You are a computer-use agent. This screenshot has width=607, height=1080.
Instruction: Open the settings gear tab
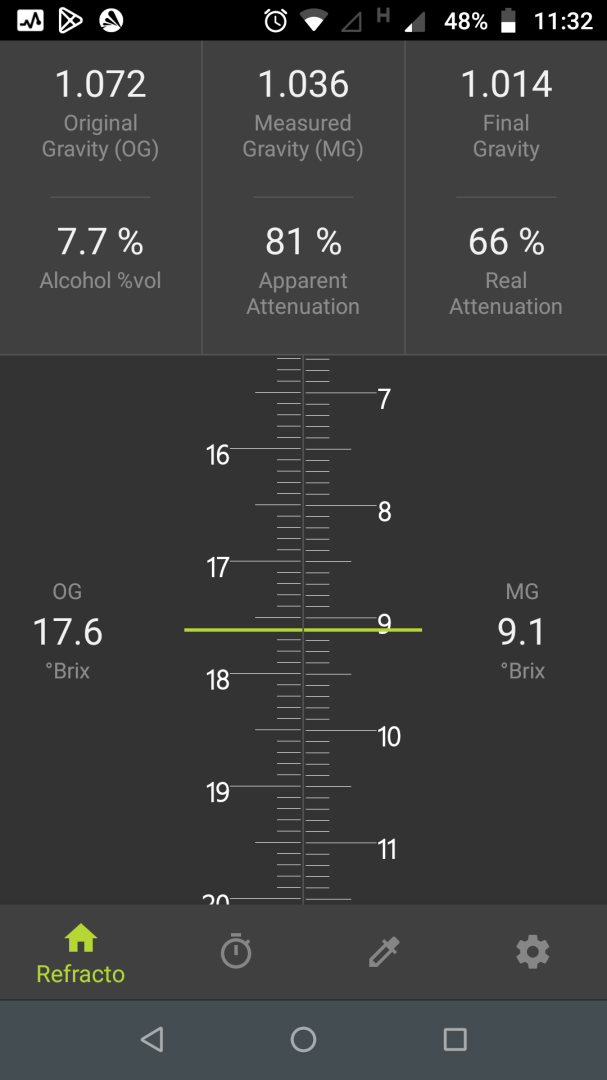click(533, 952)
